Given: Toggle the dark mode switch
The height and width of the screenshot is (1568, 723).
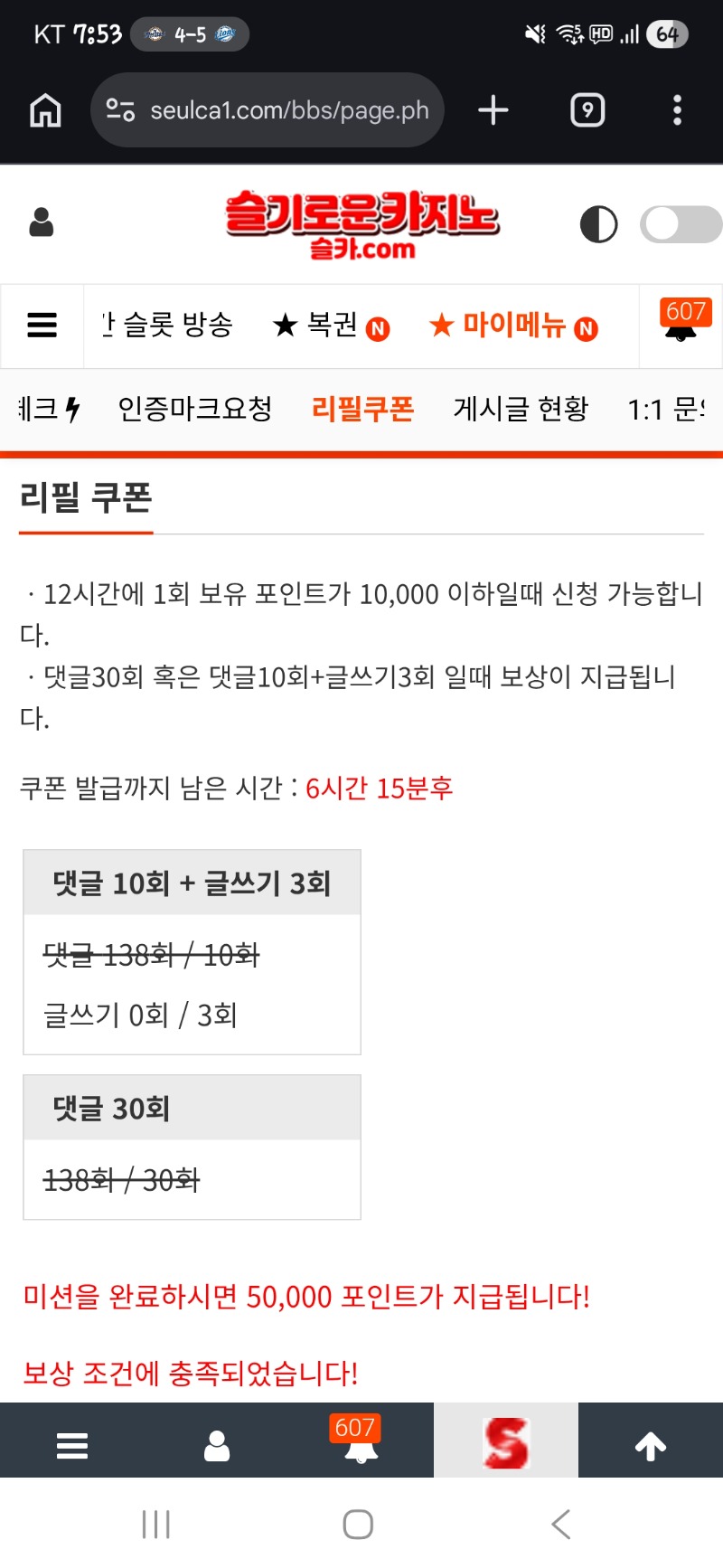Looking at the screenshot, I should click(x=680, y=224).
